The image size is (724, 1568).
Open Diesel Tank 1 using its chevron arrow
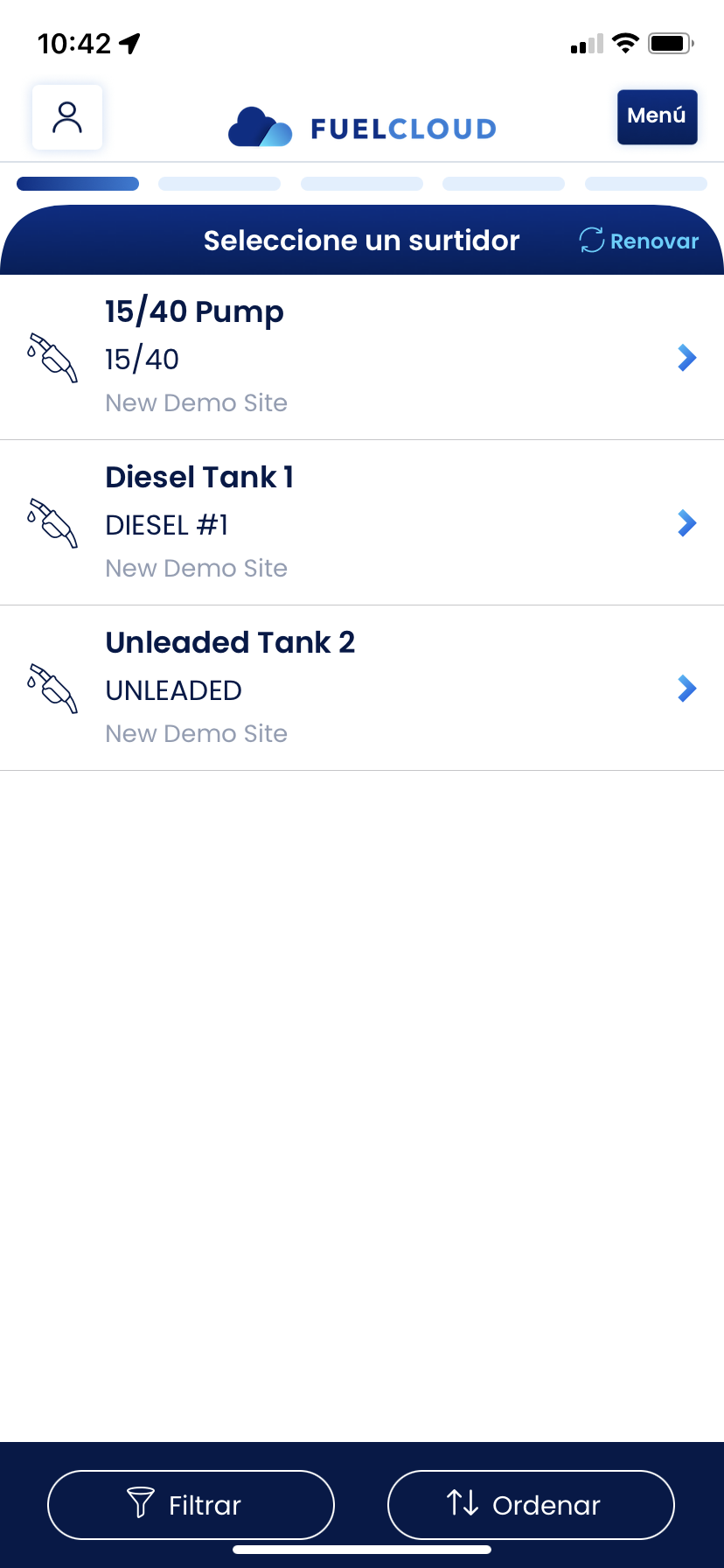pyautogui.click(x=687, y=522)
